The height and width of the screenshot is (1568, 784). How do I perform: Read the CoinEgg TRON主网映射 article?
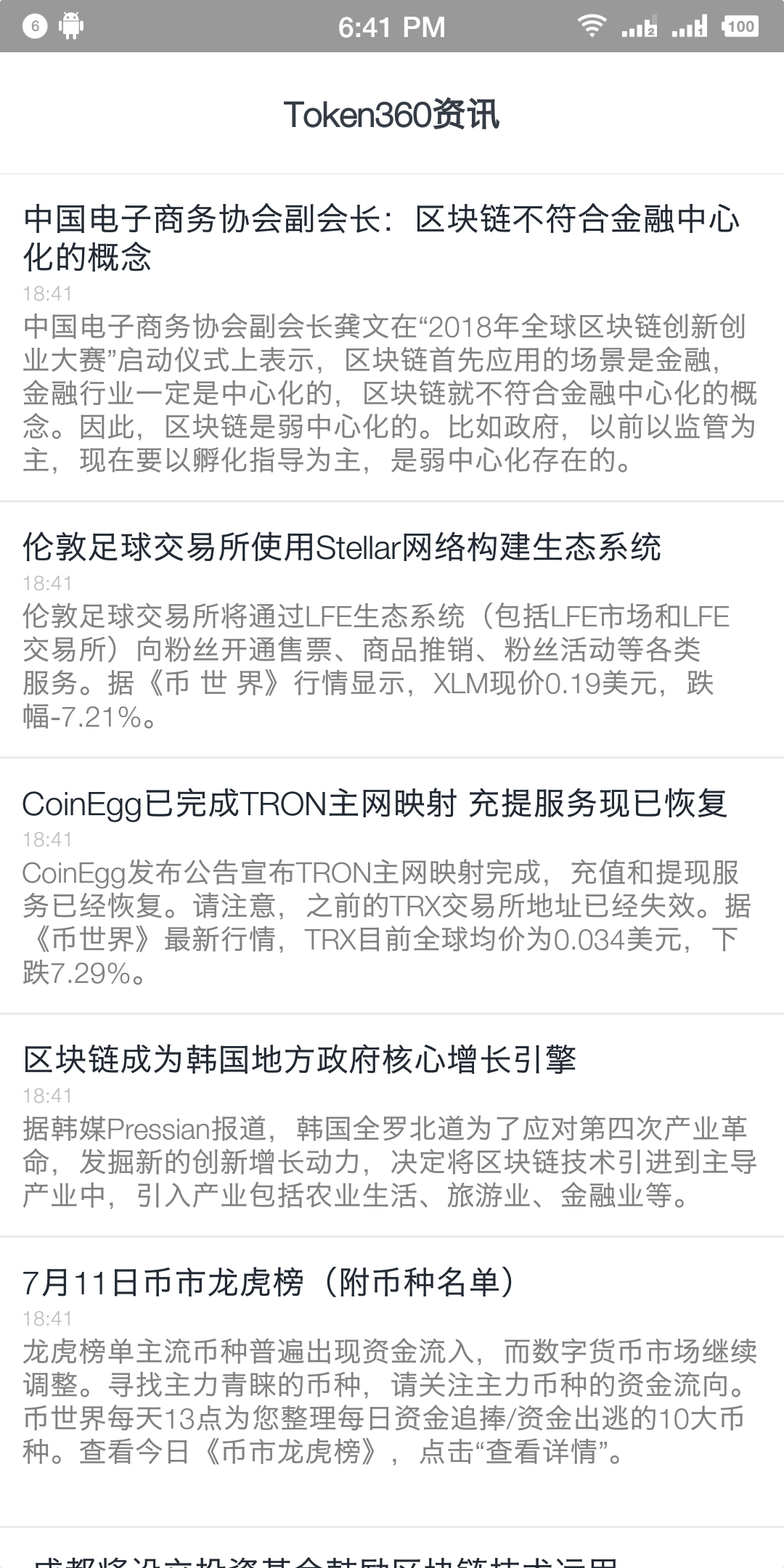392,886
